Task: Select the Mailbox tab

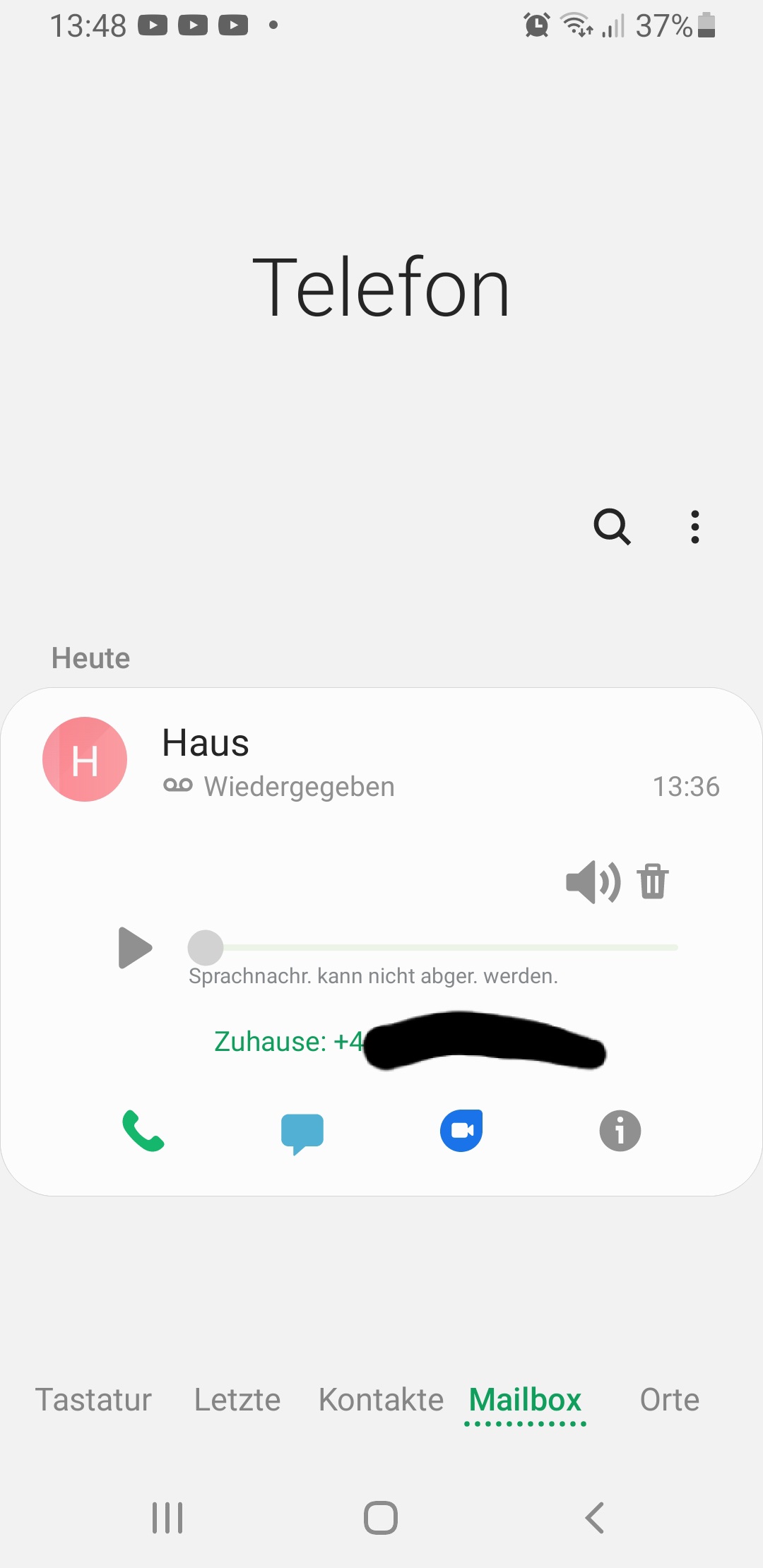Action: coord(525,1399)
